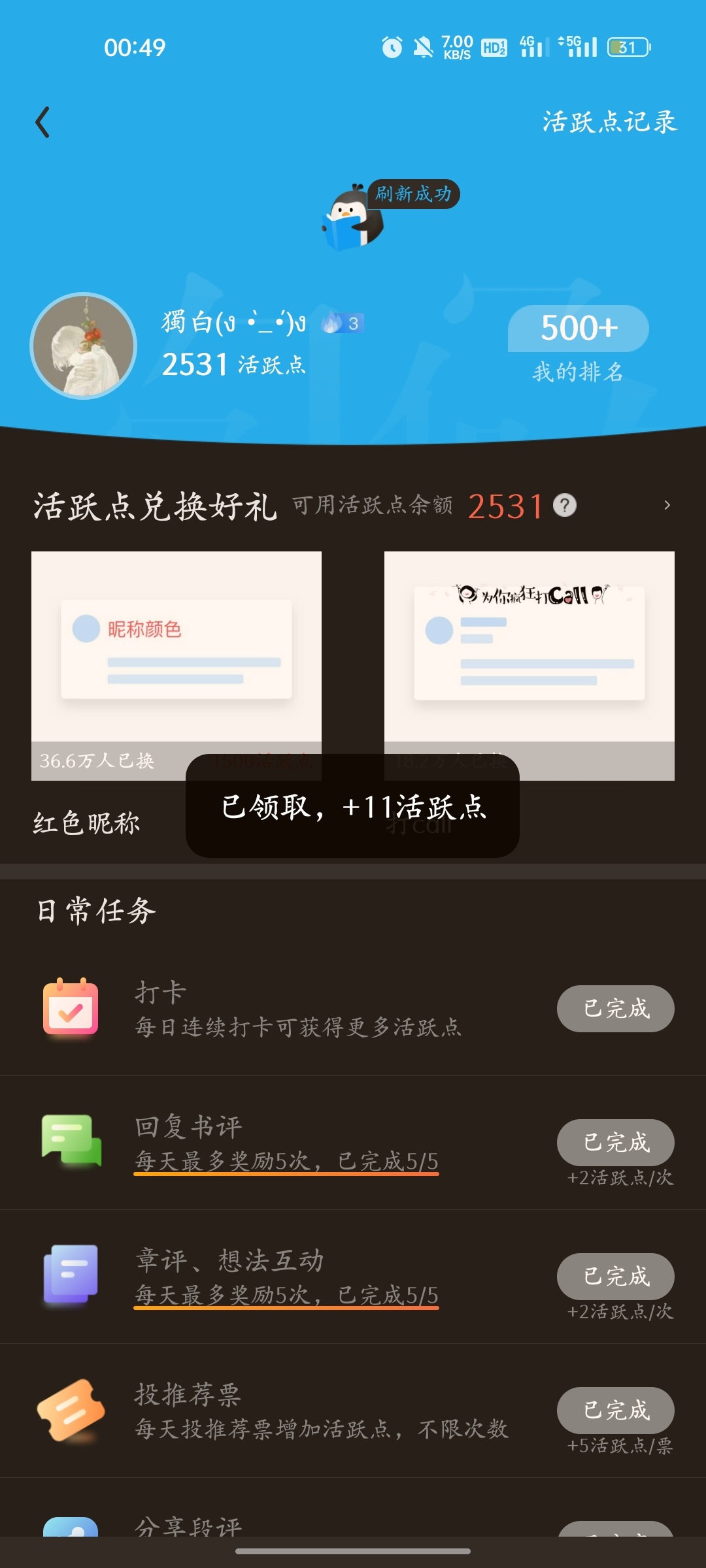Tap 已完成 button for 章评、想法互动 task

coord(615,1277)
